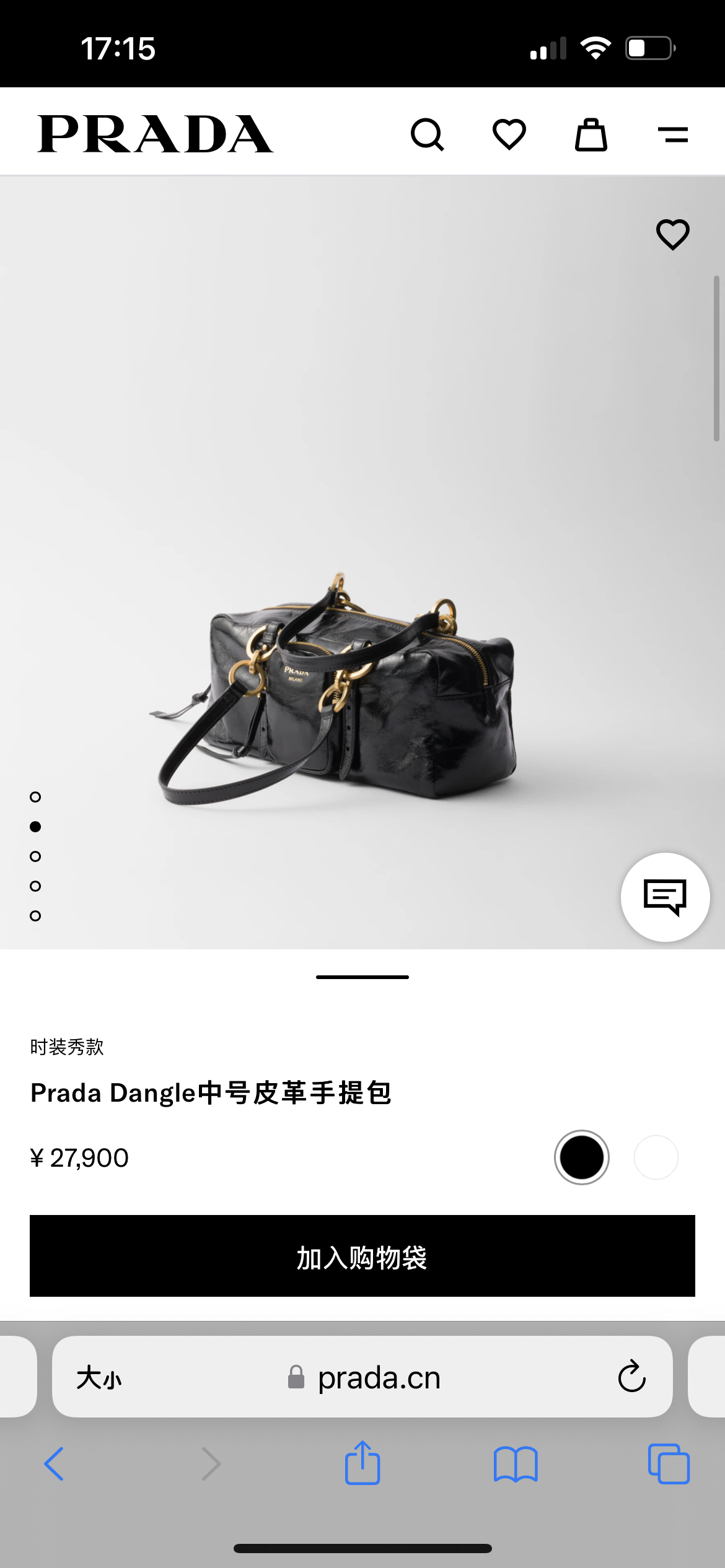Open Safari bookmarks

coord(516,1464)
